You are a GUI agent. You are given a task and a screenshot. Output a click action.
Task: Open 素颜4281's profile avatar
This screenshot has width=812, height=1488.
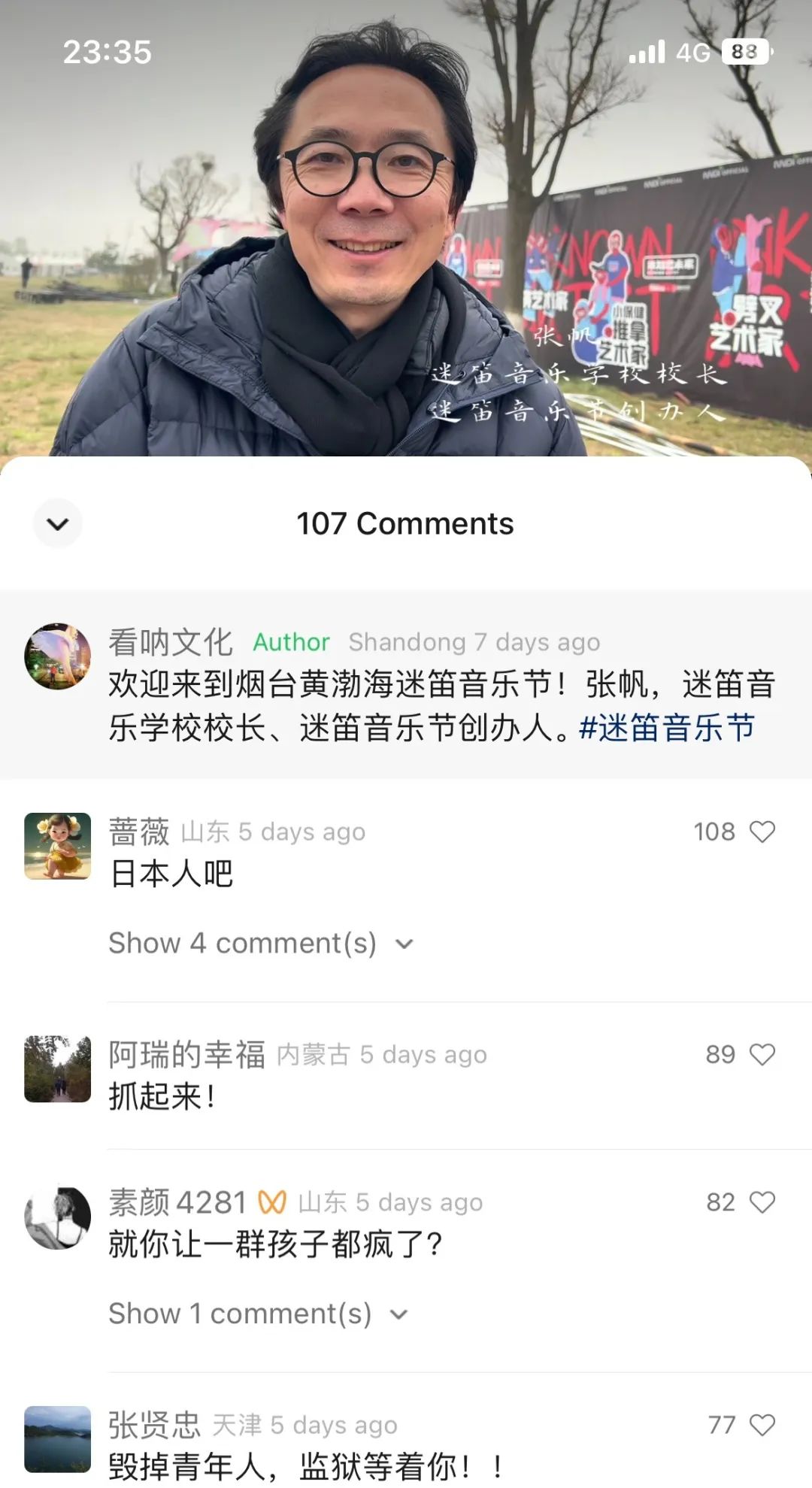58,1217
